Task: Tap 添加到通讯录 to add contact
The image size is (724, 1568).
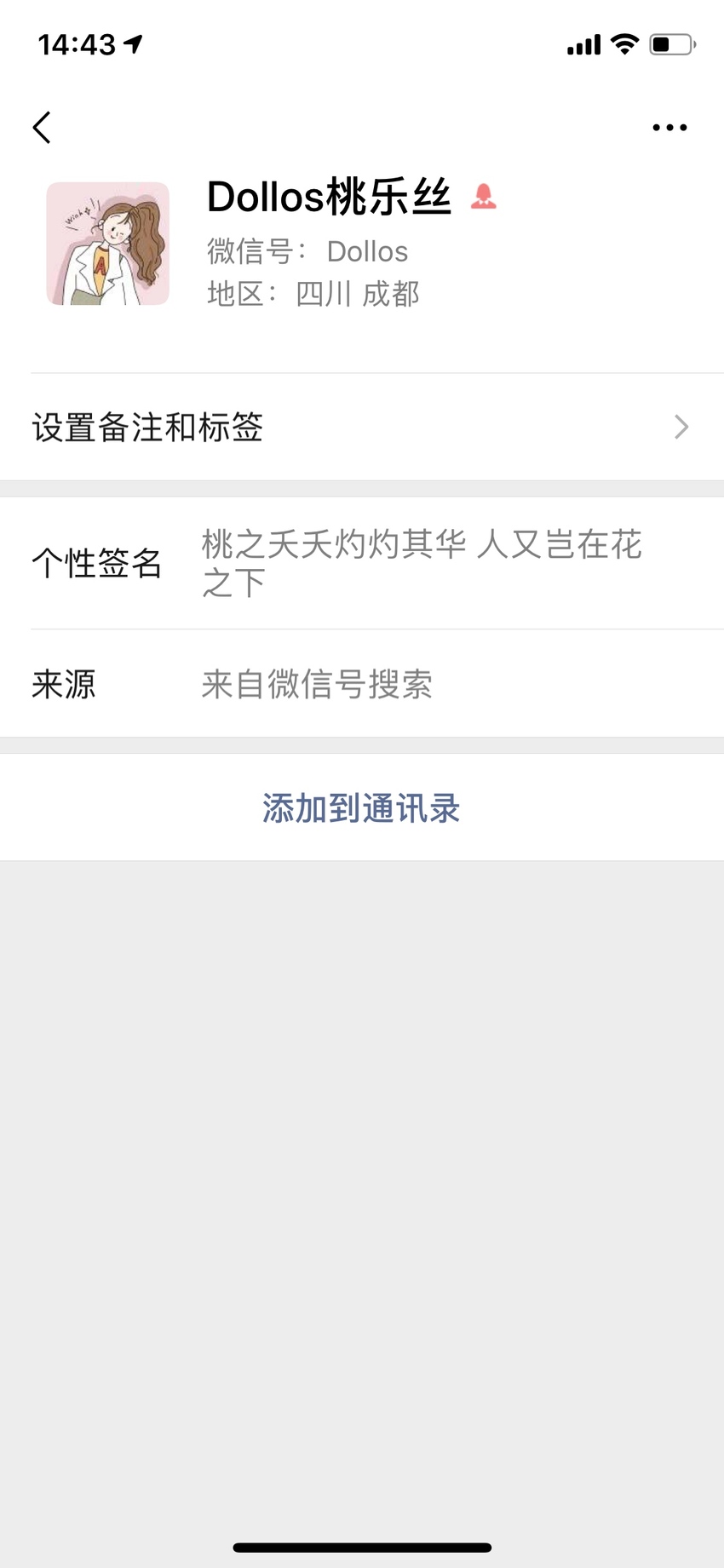Action: click(x=361, y=807)
